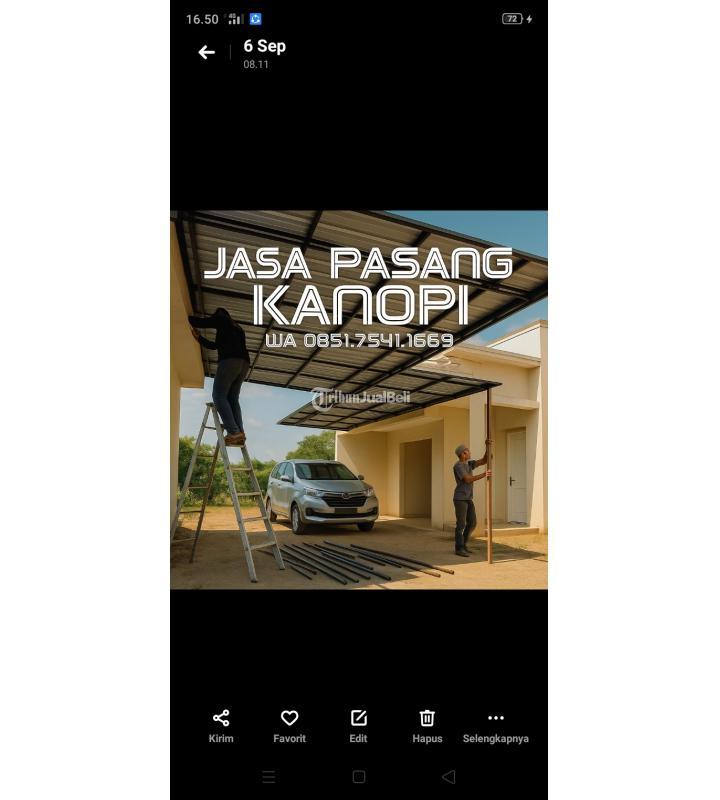
Task: Delete the photo with Hapus
Action: tap(427, 726)
